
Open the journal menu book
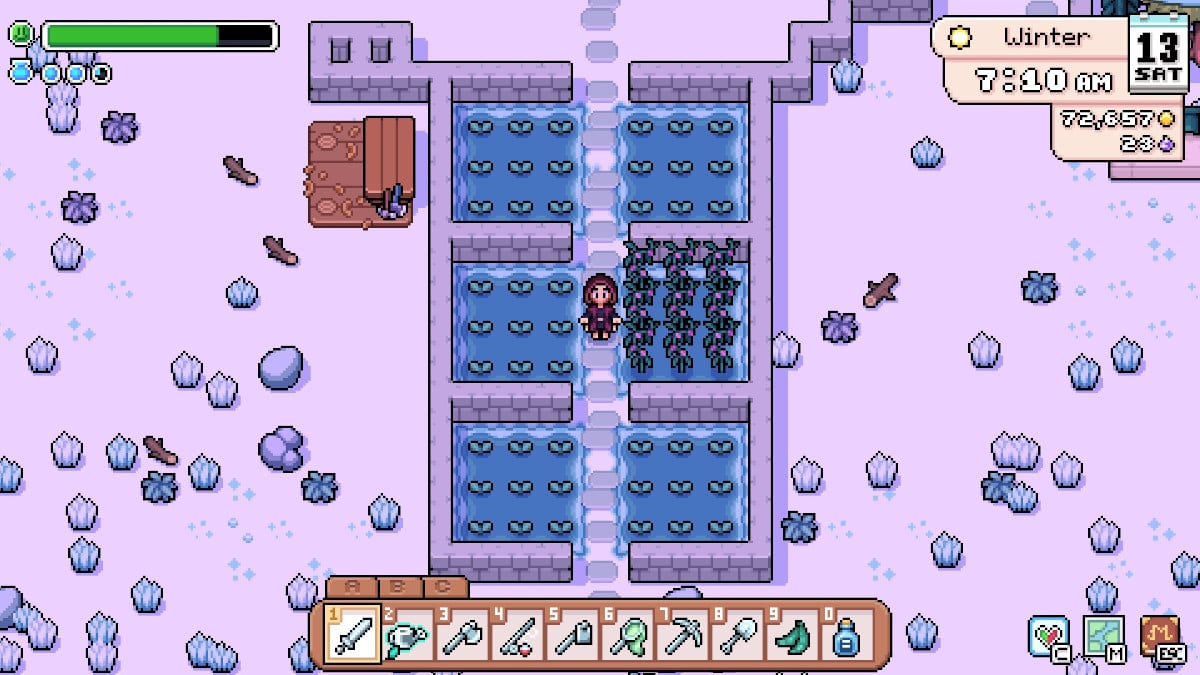pyautogui.click(x=1159, y=634)
